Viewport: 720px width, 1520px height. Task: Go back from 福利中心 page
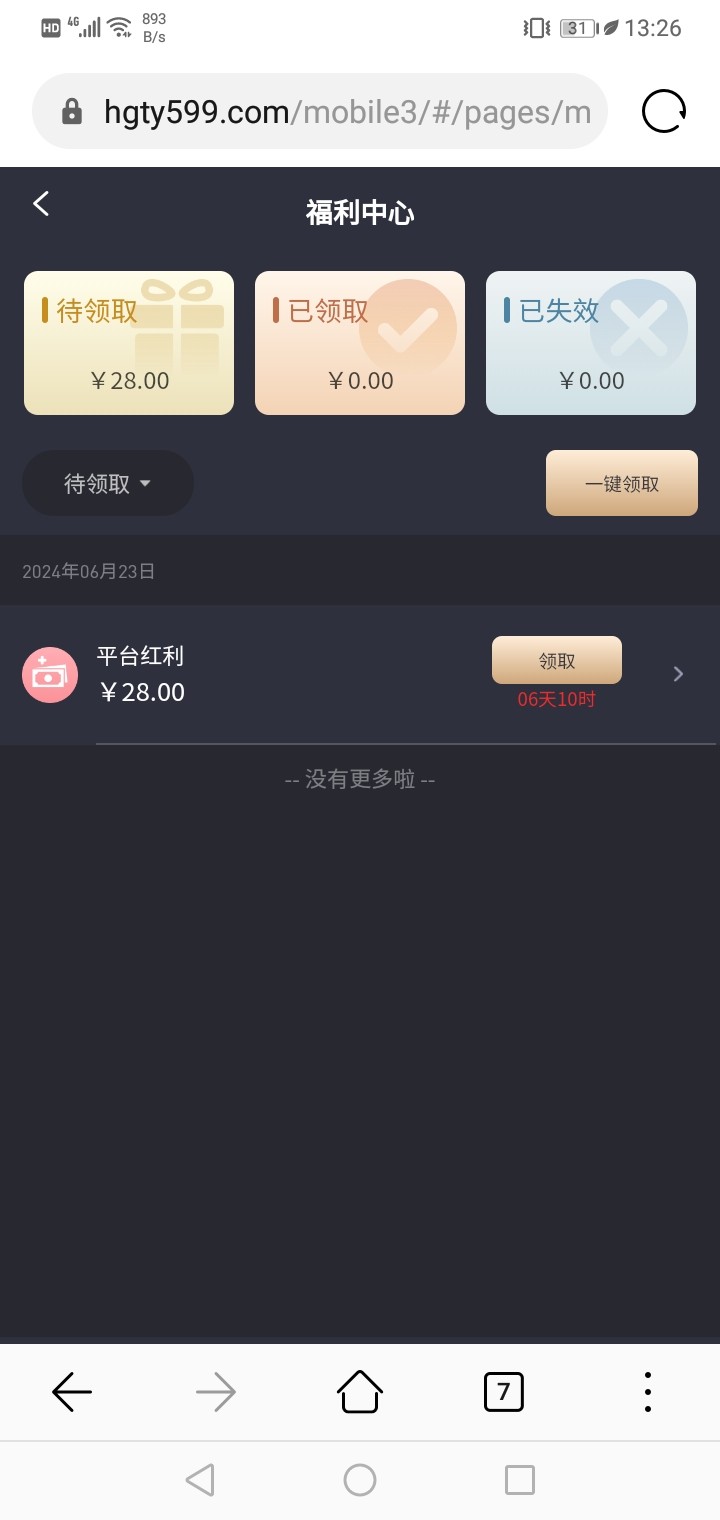coord(41,204)
